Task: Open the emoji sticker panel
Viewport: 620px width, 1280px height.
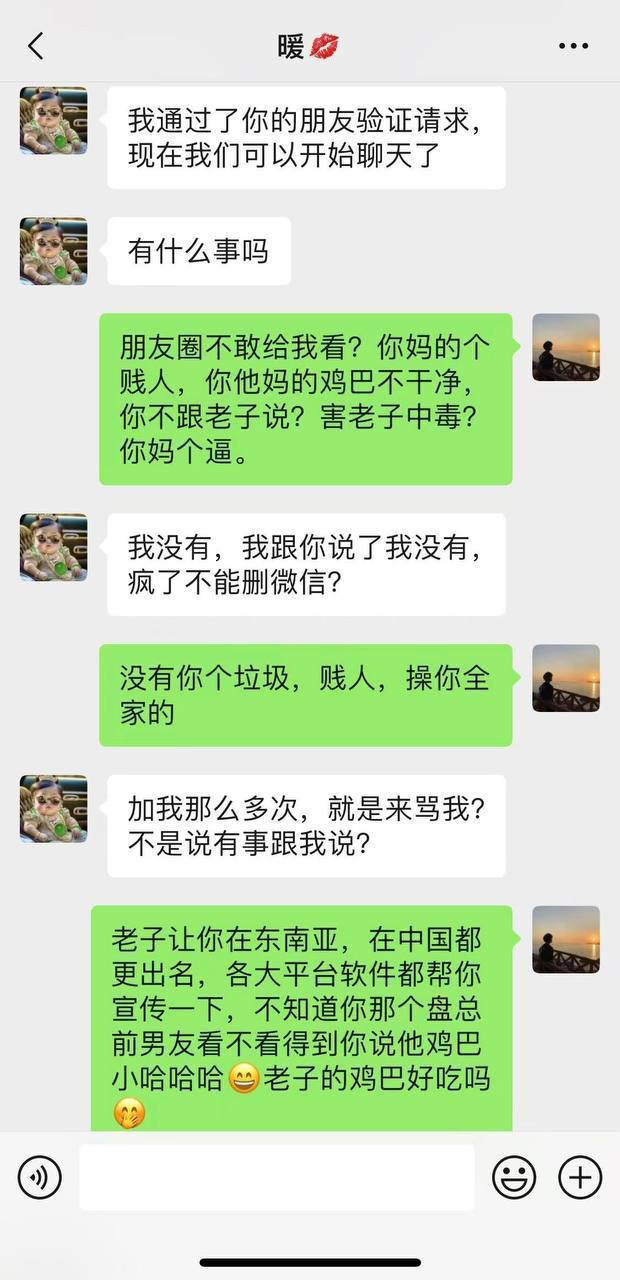Action: (514, 1178)
